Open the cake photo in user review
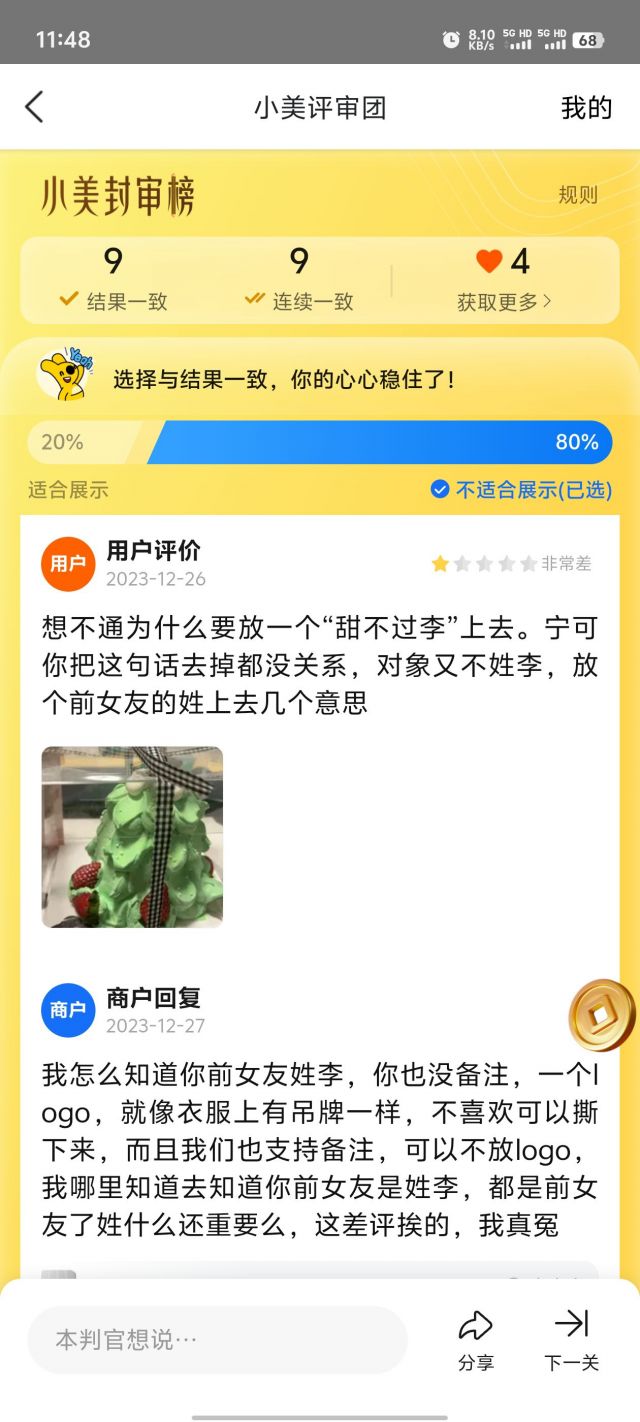The image size is (640, 1422). (x=132, y=837)
